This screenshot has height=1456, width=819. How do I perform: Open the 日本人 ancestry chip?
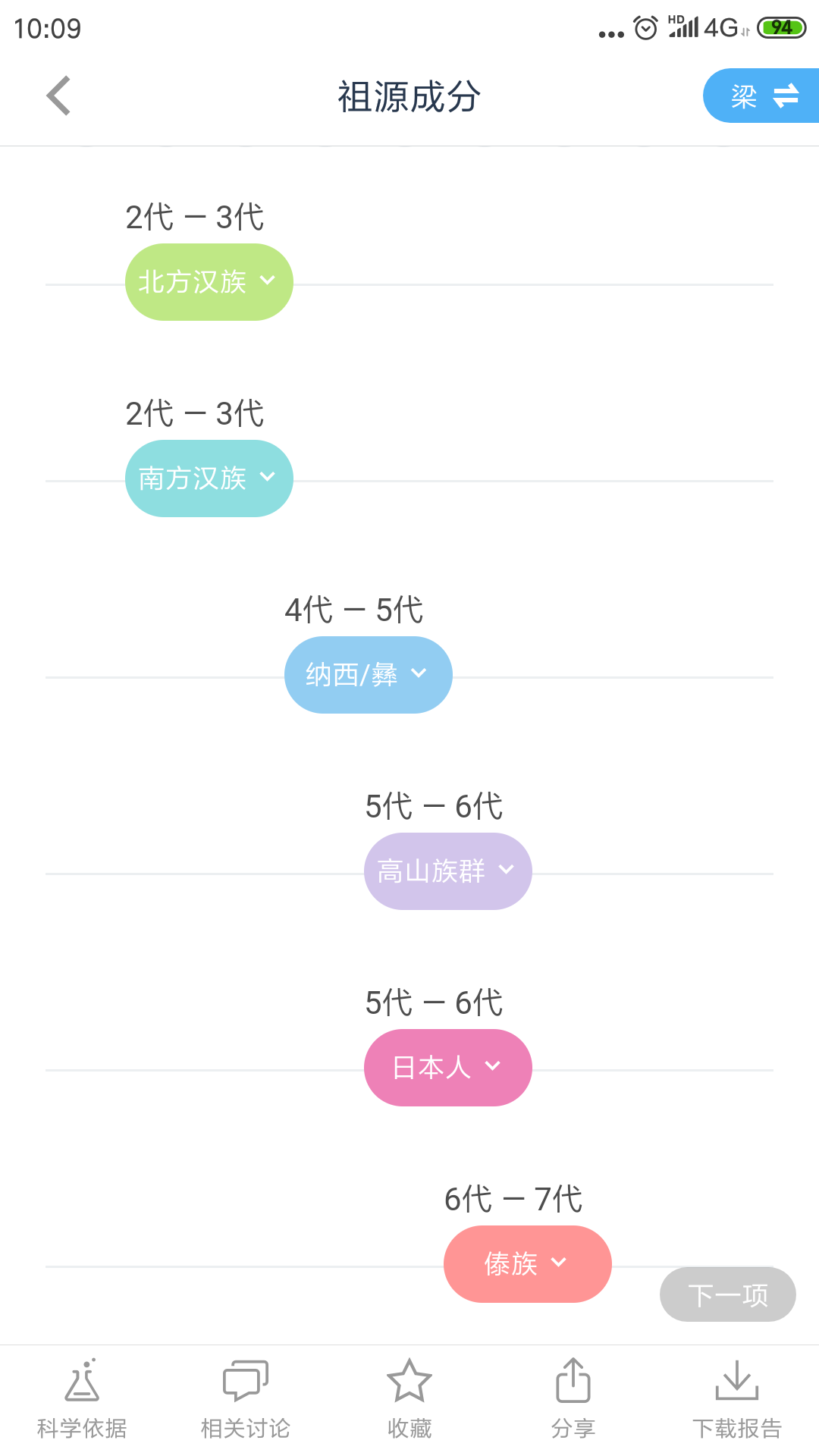(448, 1068)
